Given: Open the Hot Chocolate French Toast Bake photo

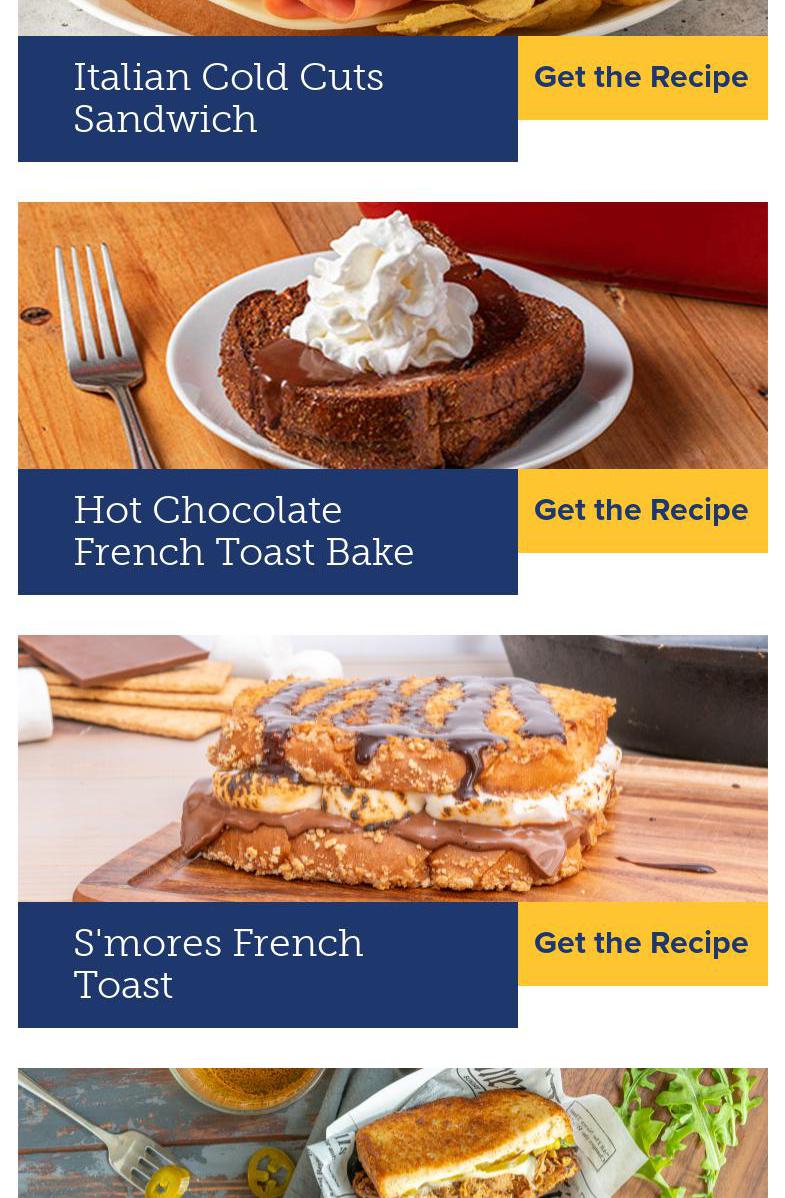Looking at the screenshot, I should tap(392, 336).
